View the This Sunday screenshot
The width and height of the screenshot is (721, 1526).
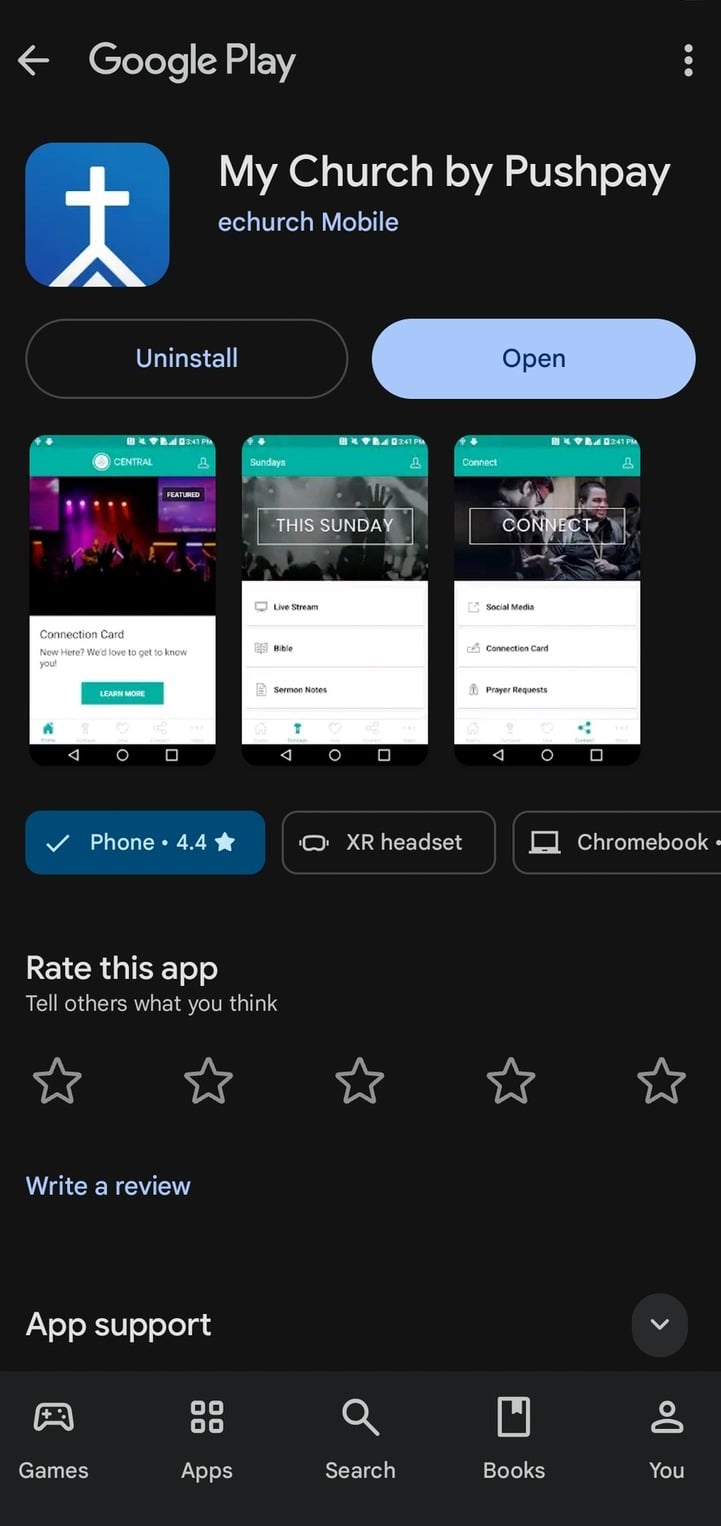point(335,600)
